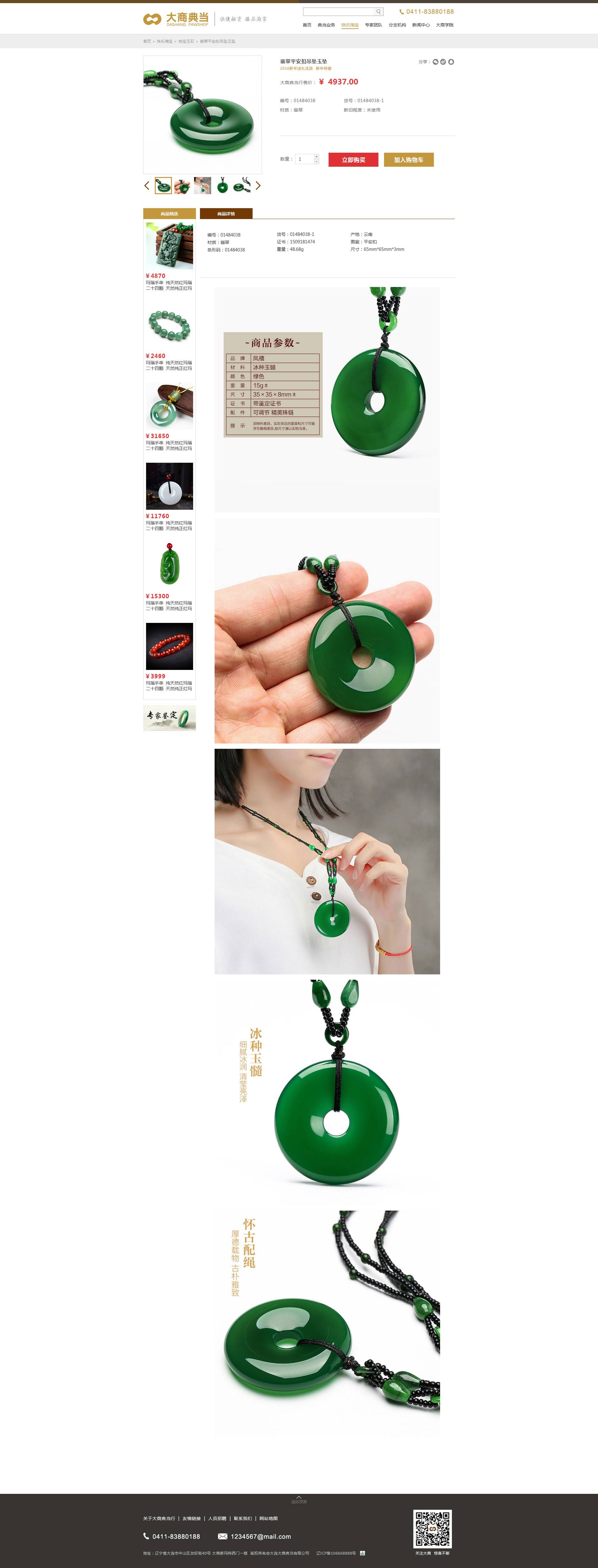The height and width of the screenshot is (1568, 598).
Task: Open the 典当业务 nav menu
Action: [x=326, y=25]
